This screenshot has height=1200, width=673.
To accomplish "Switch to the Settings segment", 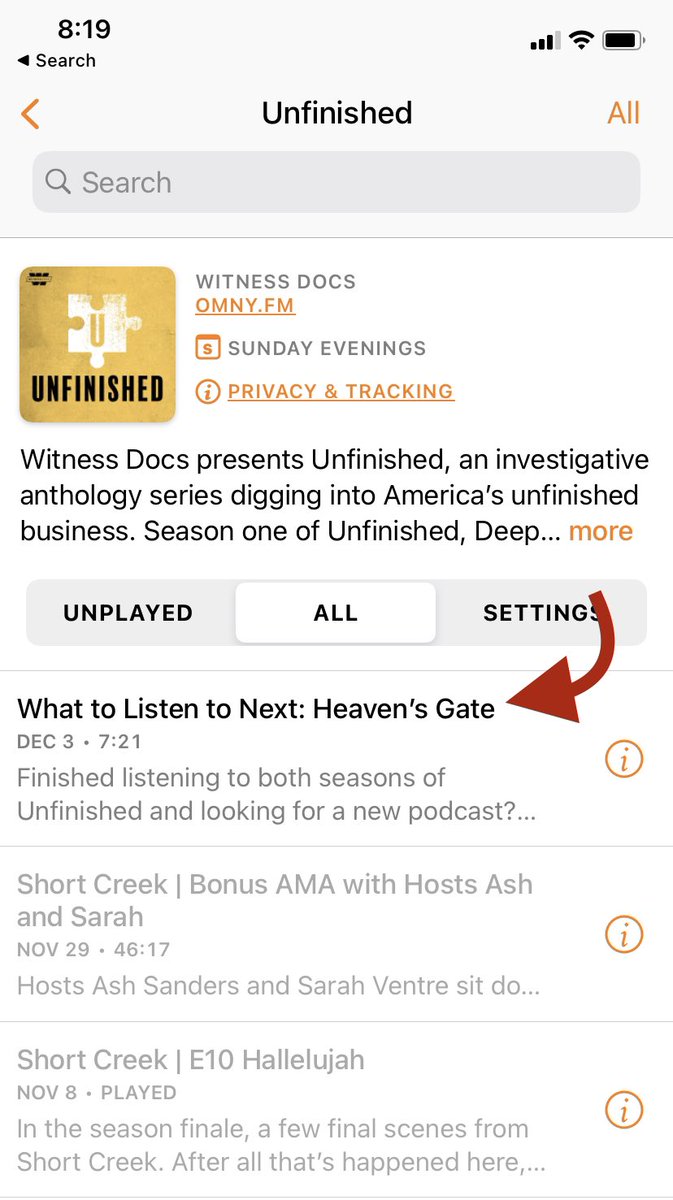I will point(541,613).
